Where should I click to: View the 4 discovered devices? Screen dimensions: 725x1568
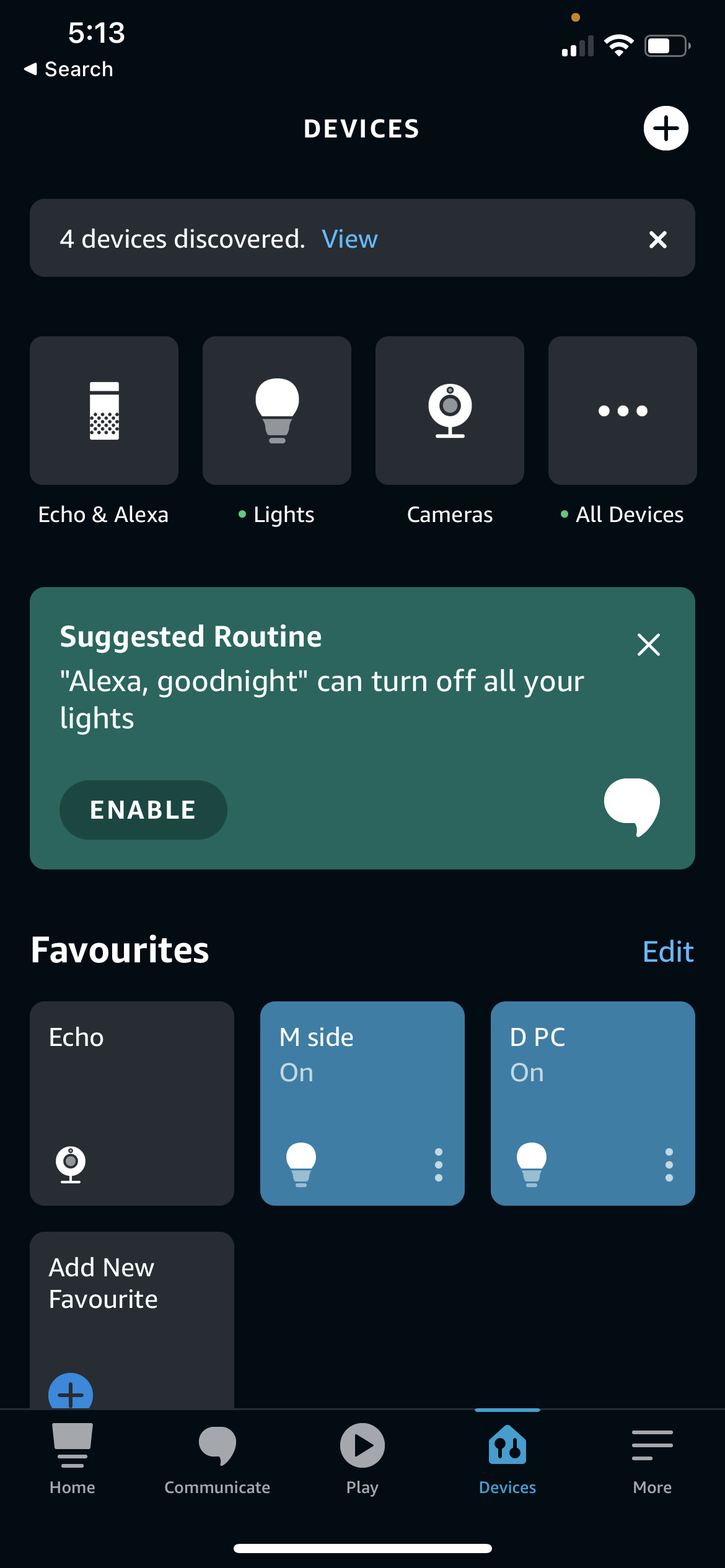click(349, 239)
